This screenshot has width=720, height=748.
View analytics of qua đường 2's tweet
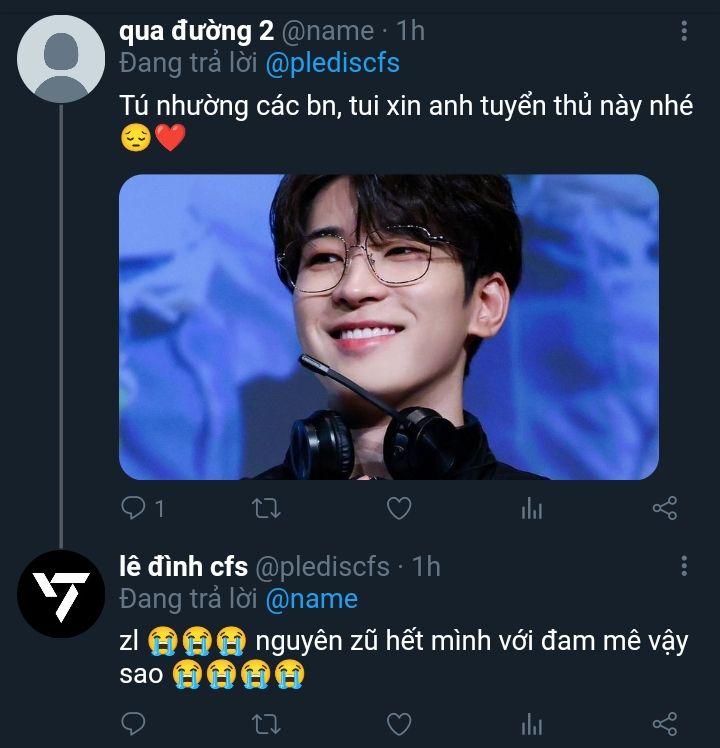(532, 509)
